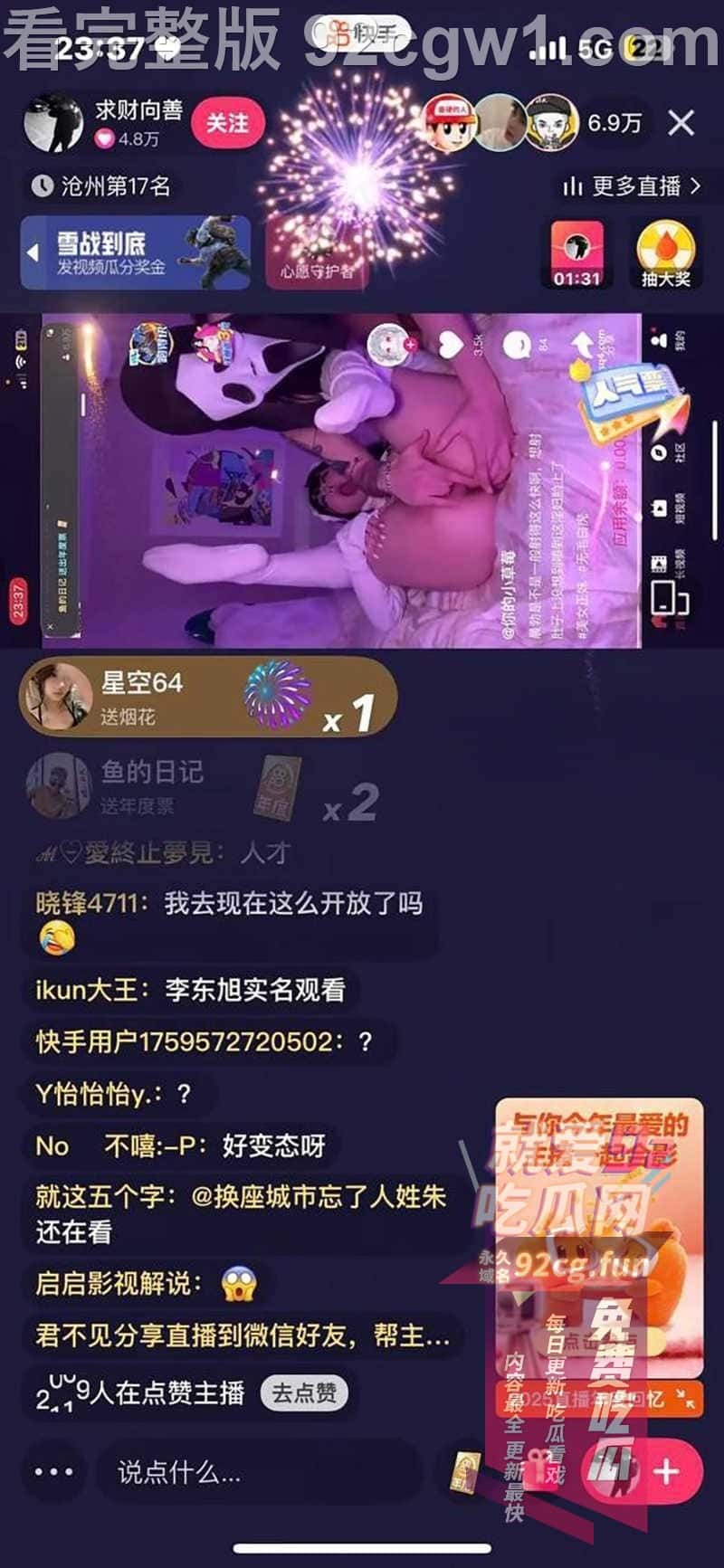724x1568 pixels.
Task: Follow the streamer 求财向善
Action: coord(227,123)
